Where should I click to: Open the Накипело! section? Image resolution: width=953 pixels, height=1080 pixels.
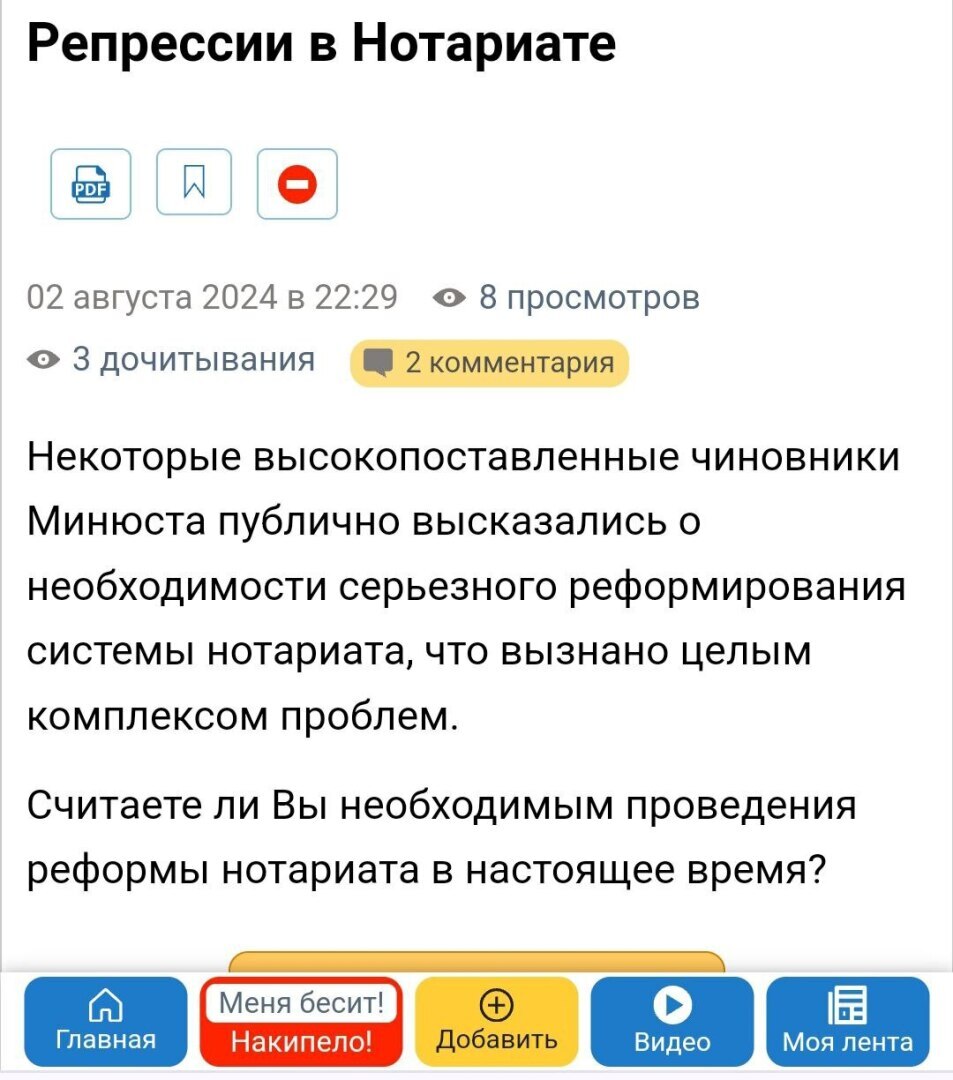[x=301, y=1021]
